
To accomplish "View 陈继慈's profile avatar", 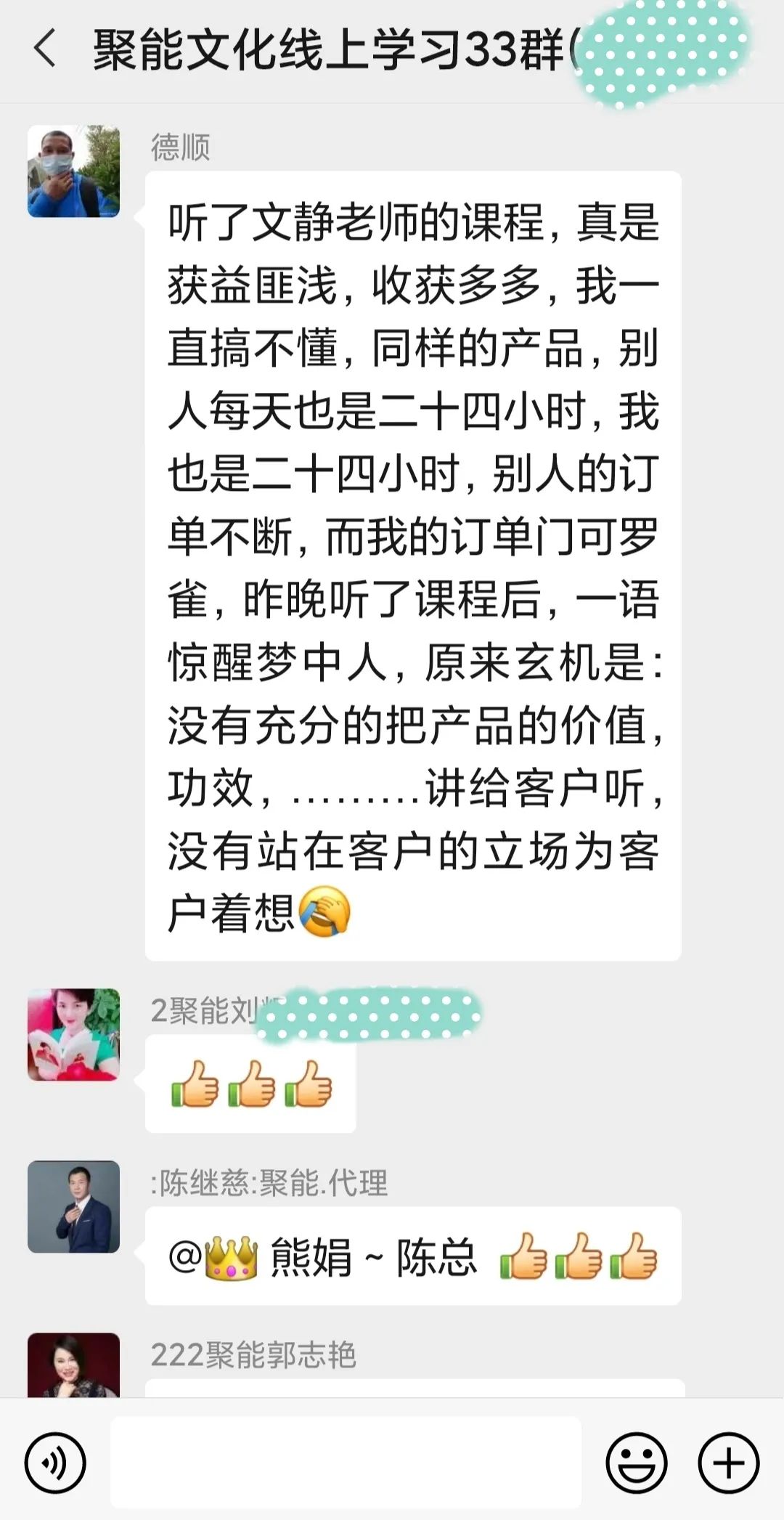I will click(x=73, y=1206).
